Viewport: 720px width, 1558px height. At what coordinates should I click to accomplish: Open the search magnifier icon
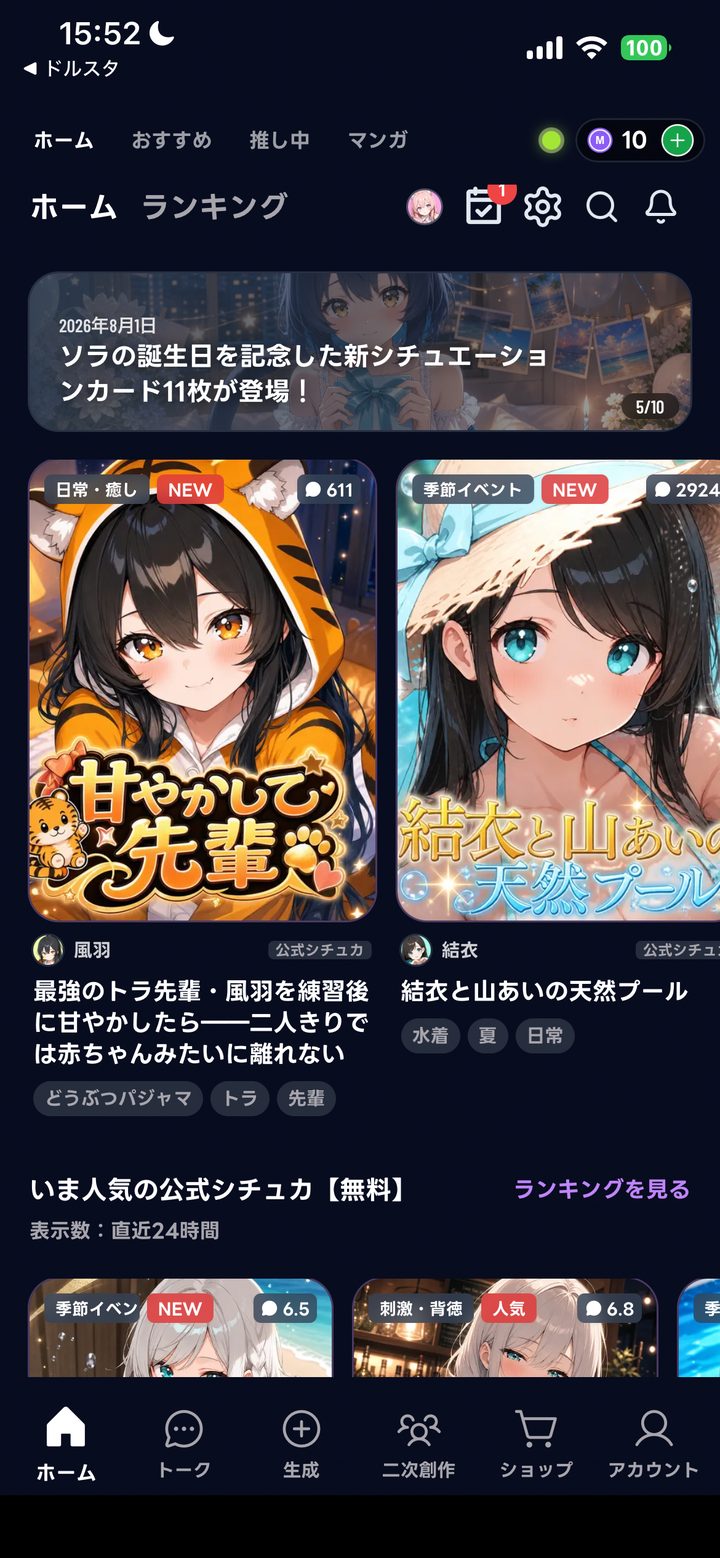[601, 207]
